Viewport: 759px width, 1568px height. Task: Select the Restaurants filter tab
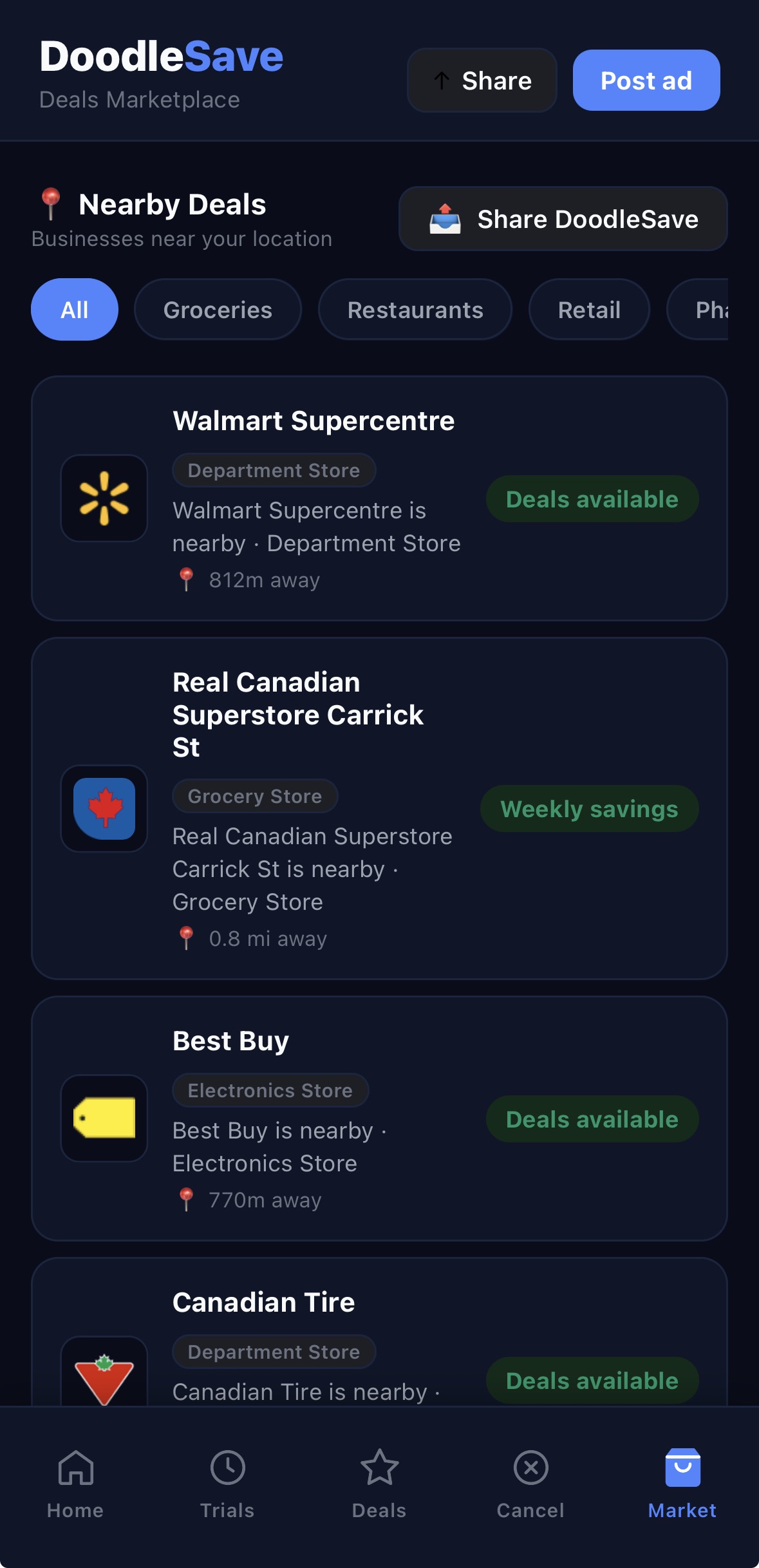415,309
